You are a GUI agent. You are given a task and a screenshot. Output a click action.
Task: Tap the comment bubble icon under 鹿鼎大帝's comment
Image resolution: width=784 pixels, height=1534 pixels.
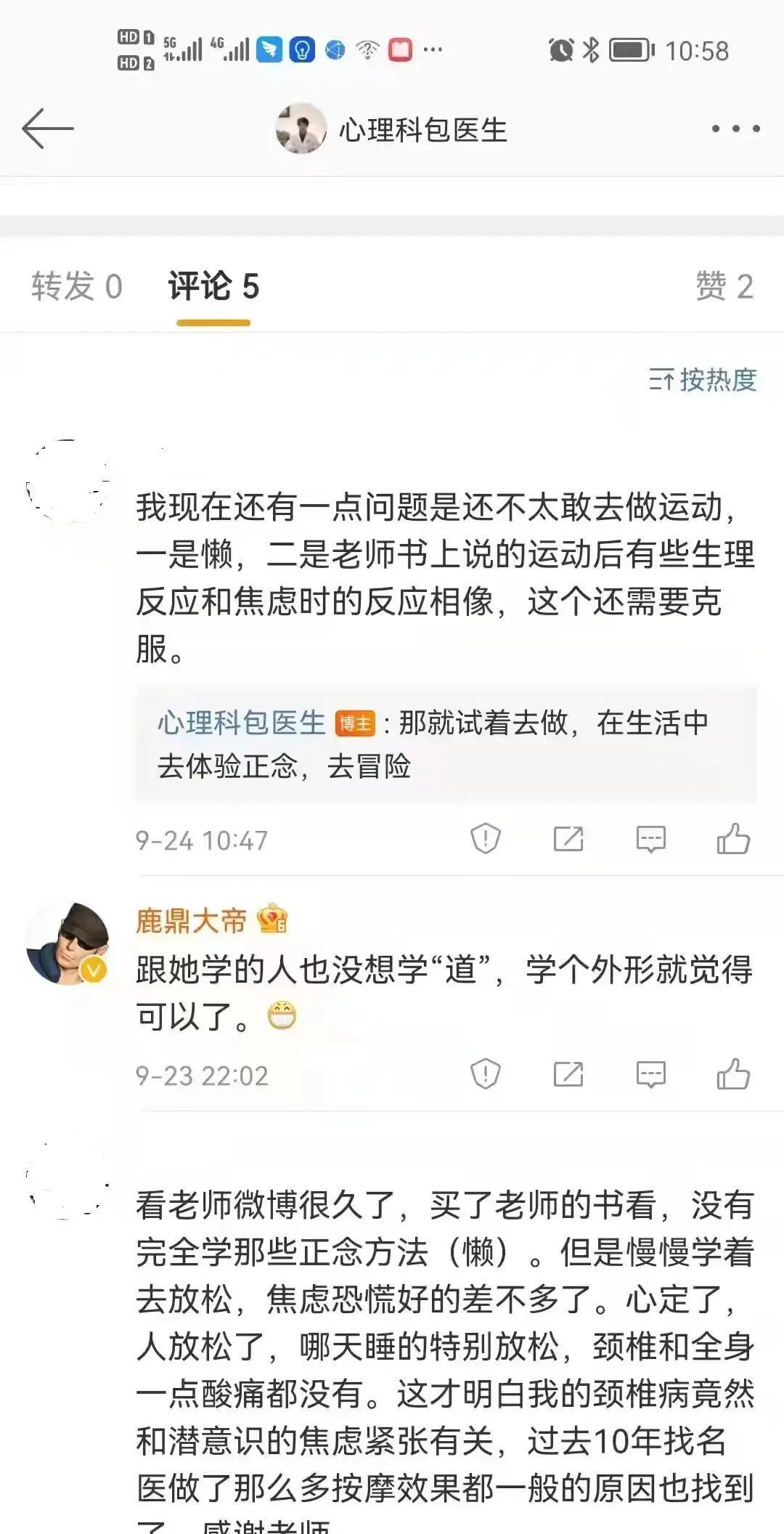pos(651,1076)
